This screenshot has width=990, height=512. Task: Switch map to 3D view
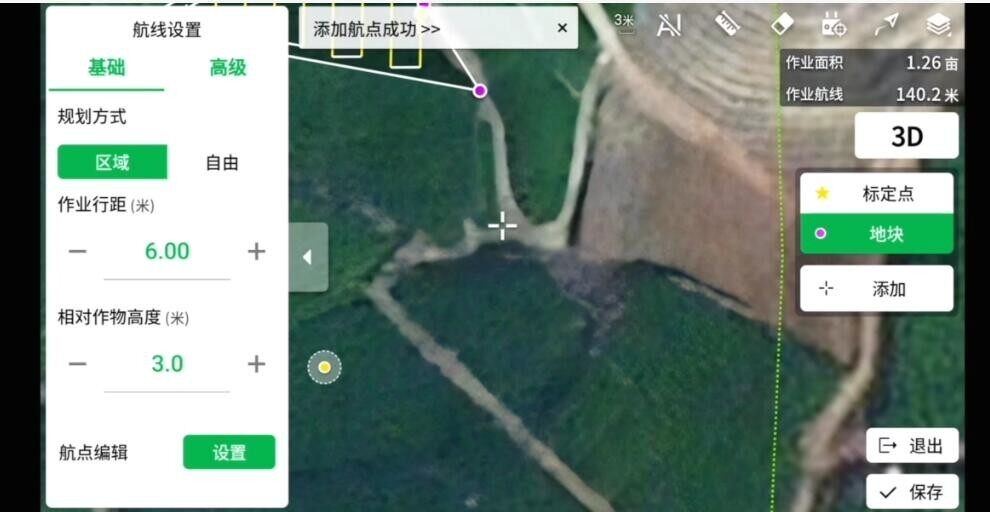pos(906,136)
